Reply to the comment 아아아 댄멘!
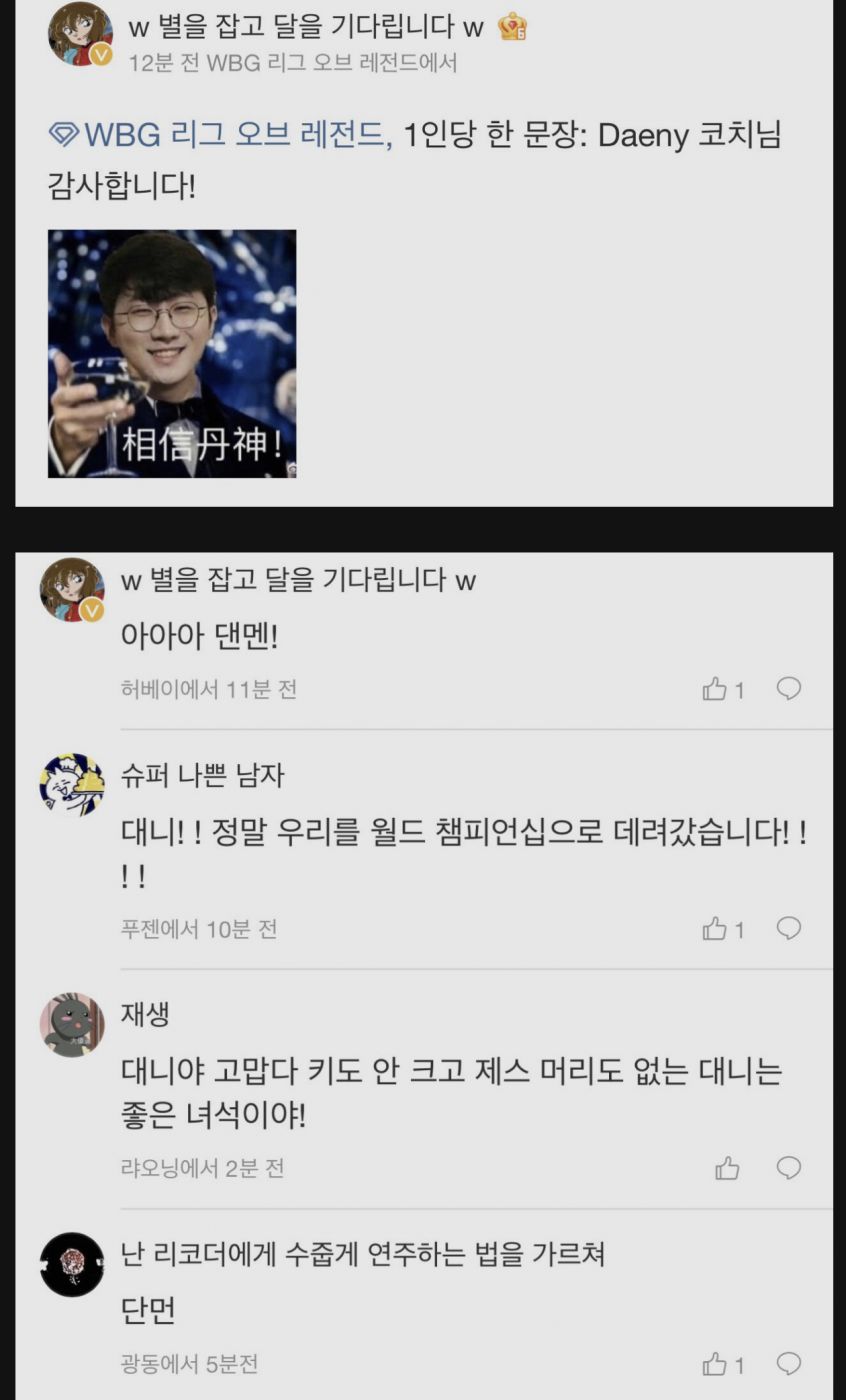The height and width of the screenshot is (1400, 846). pos(789,689)
